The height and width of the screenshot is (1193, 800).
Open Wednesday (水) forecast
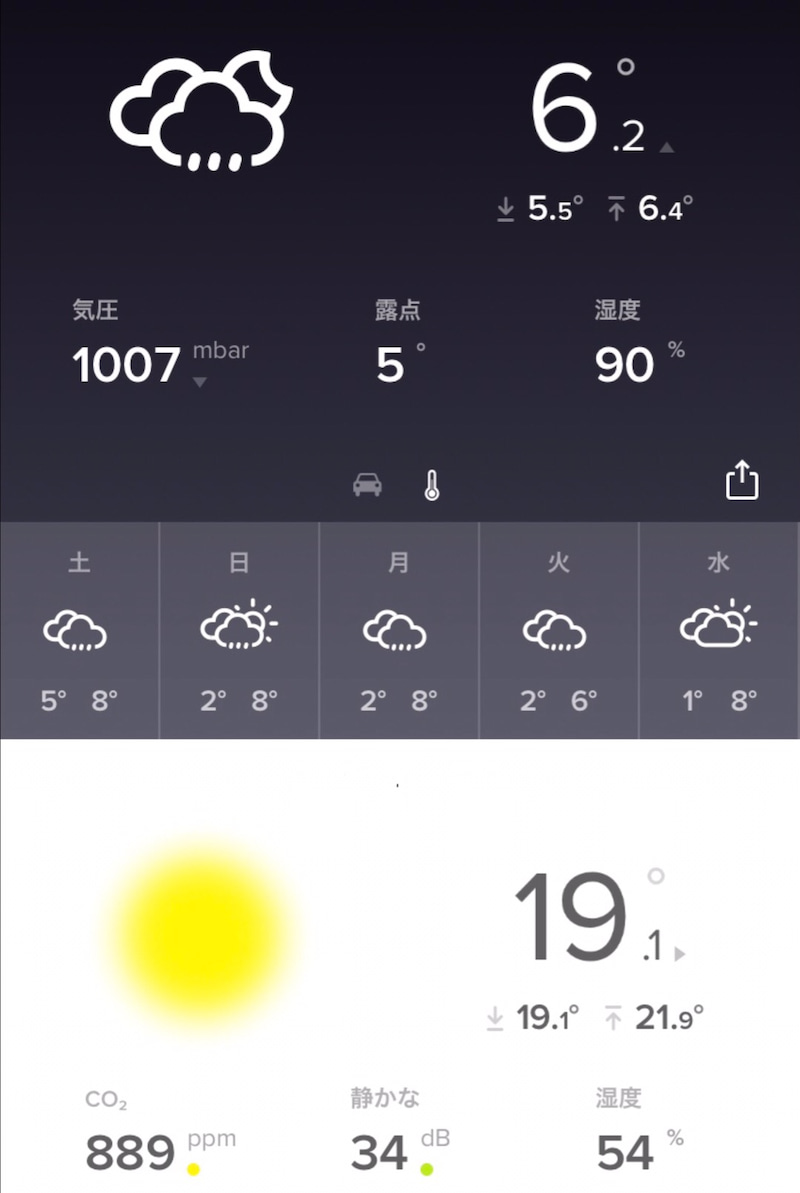pos(719,630)
